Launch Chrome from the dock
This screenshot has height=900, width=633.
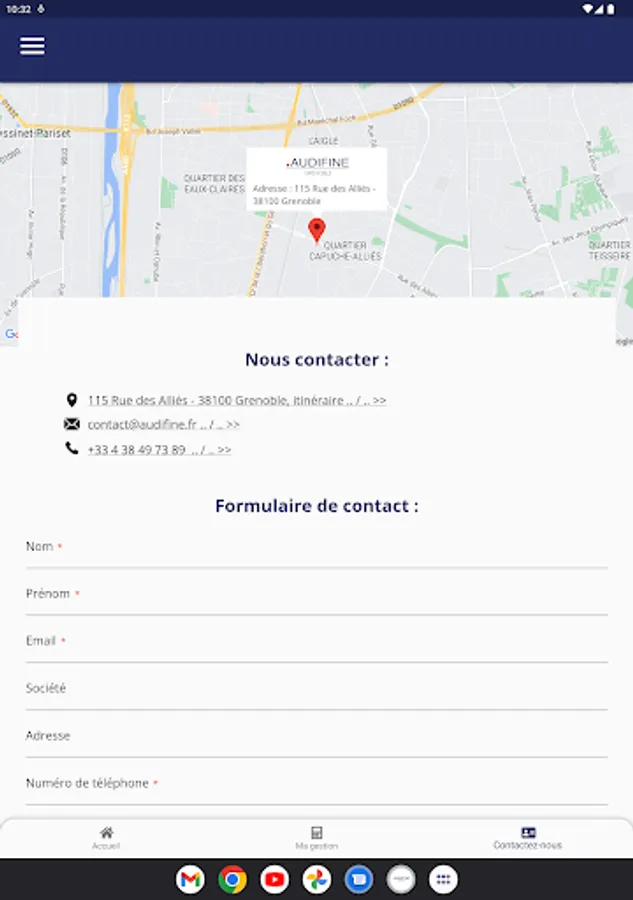[232, 879]
